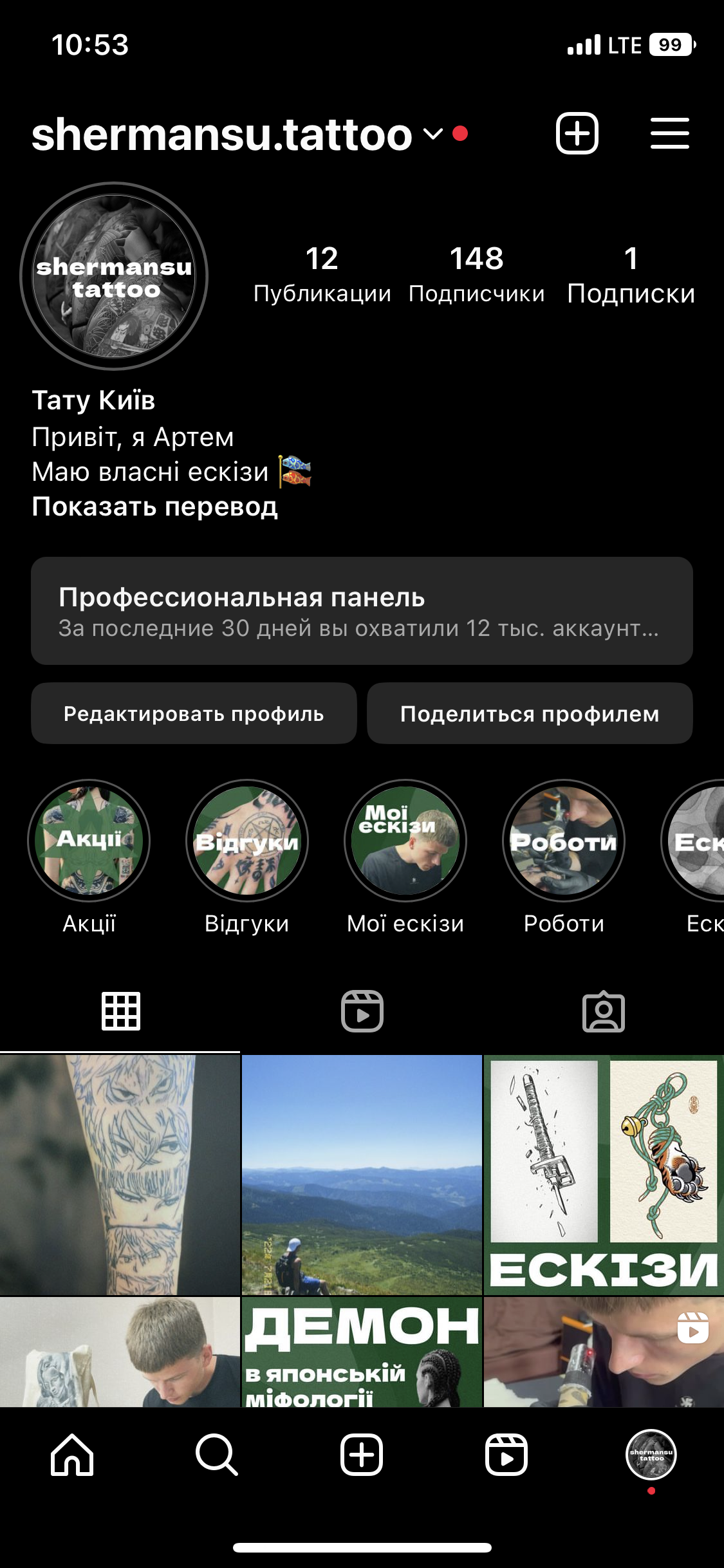Open the create new post plus icon
Image resolution: width=724 pixels, height=1568 pixels.
point(577,133)
